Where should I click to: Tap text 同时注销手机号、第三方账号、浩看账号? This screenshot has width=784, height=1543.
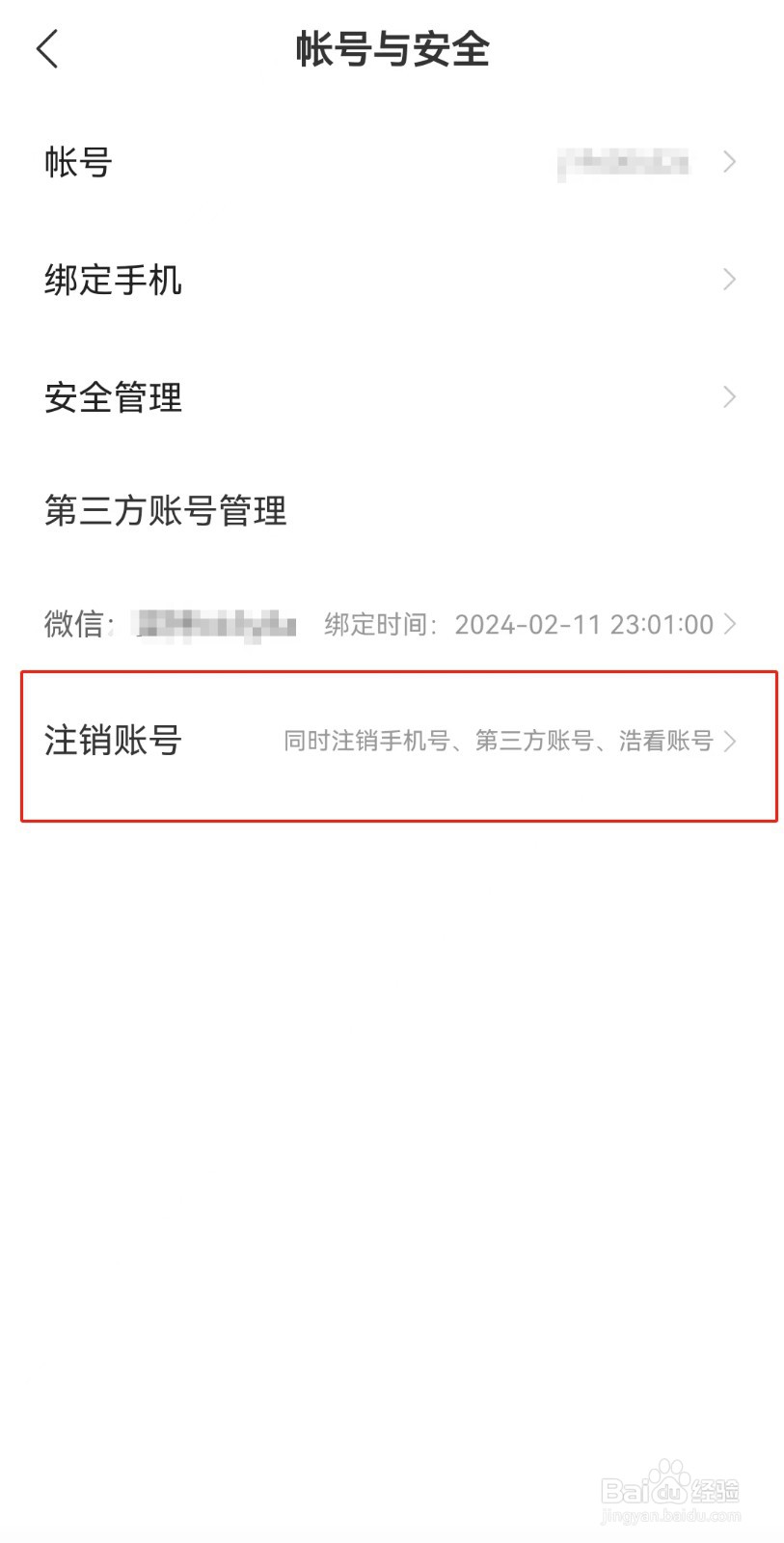(x=499, y=742)
